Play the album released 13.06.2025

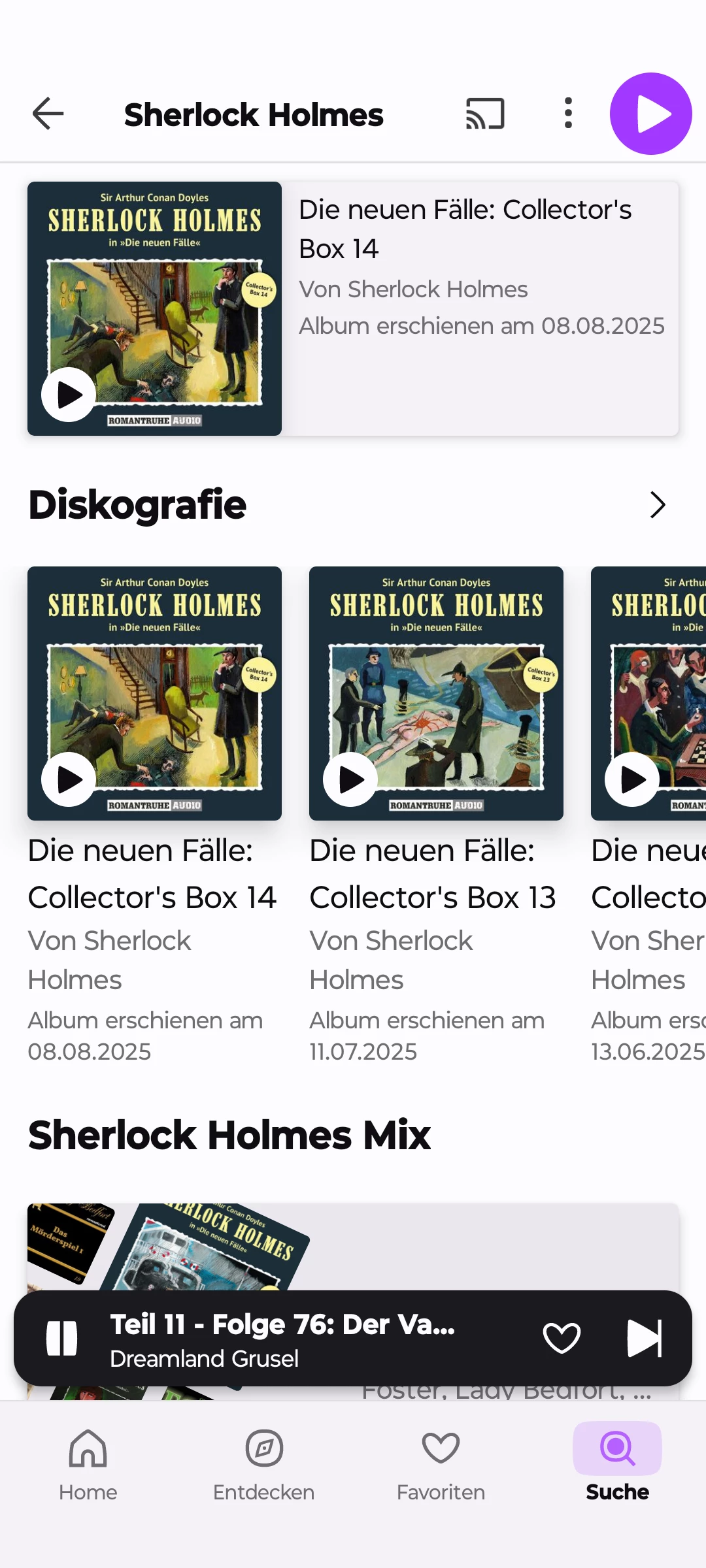632,779
